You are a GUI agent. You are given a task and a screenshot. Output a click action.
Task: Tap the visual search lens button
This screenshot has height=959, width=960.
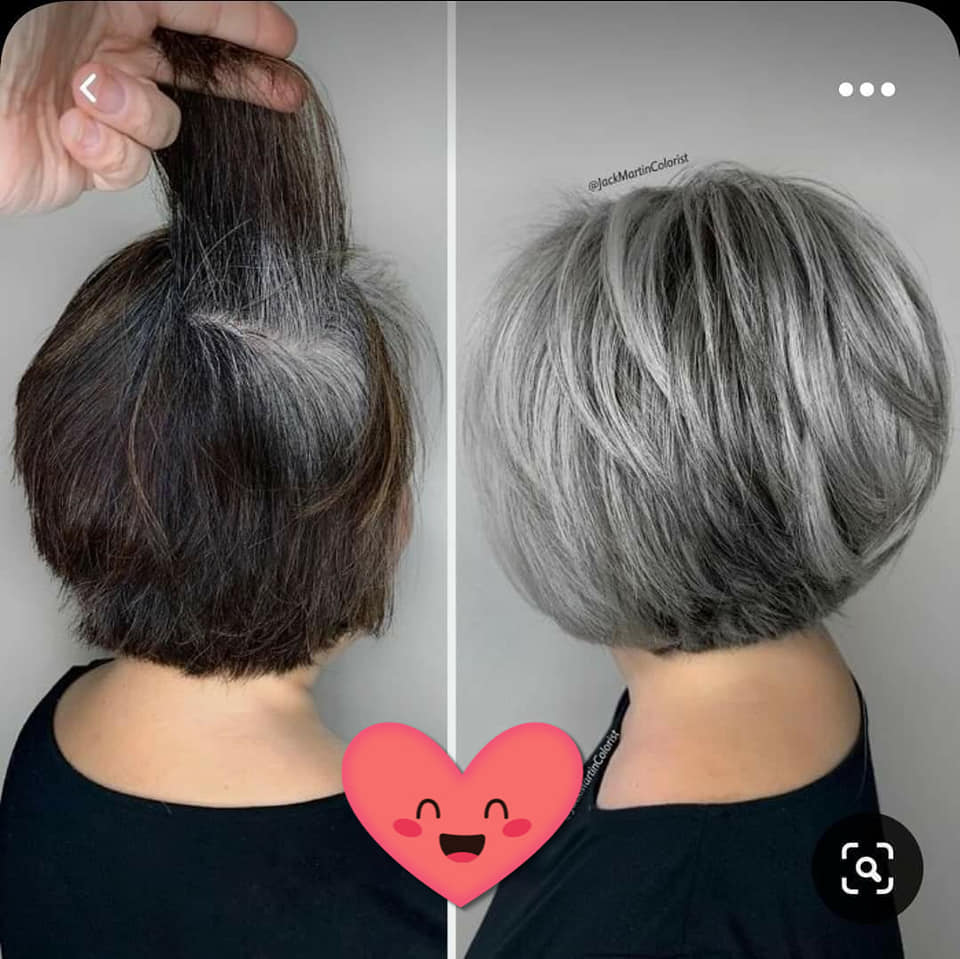tap(867, 867)
